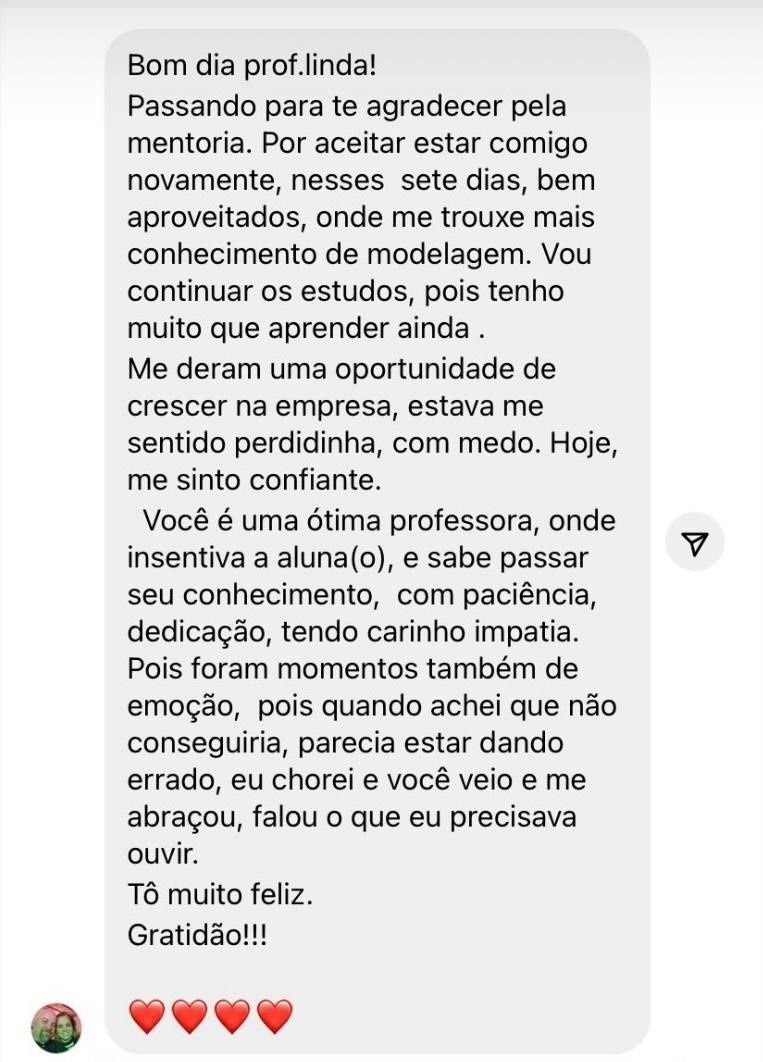Open the sender's profile picture
Image resolution: width=763 pixels, height=1062 pixels.
coord(56,1027)
